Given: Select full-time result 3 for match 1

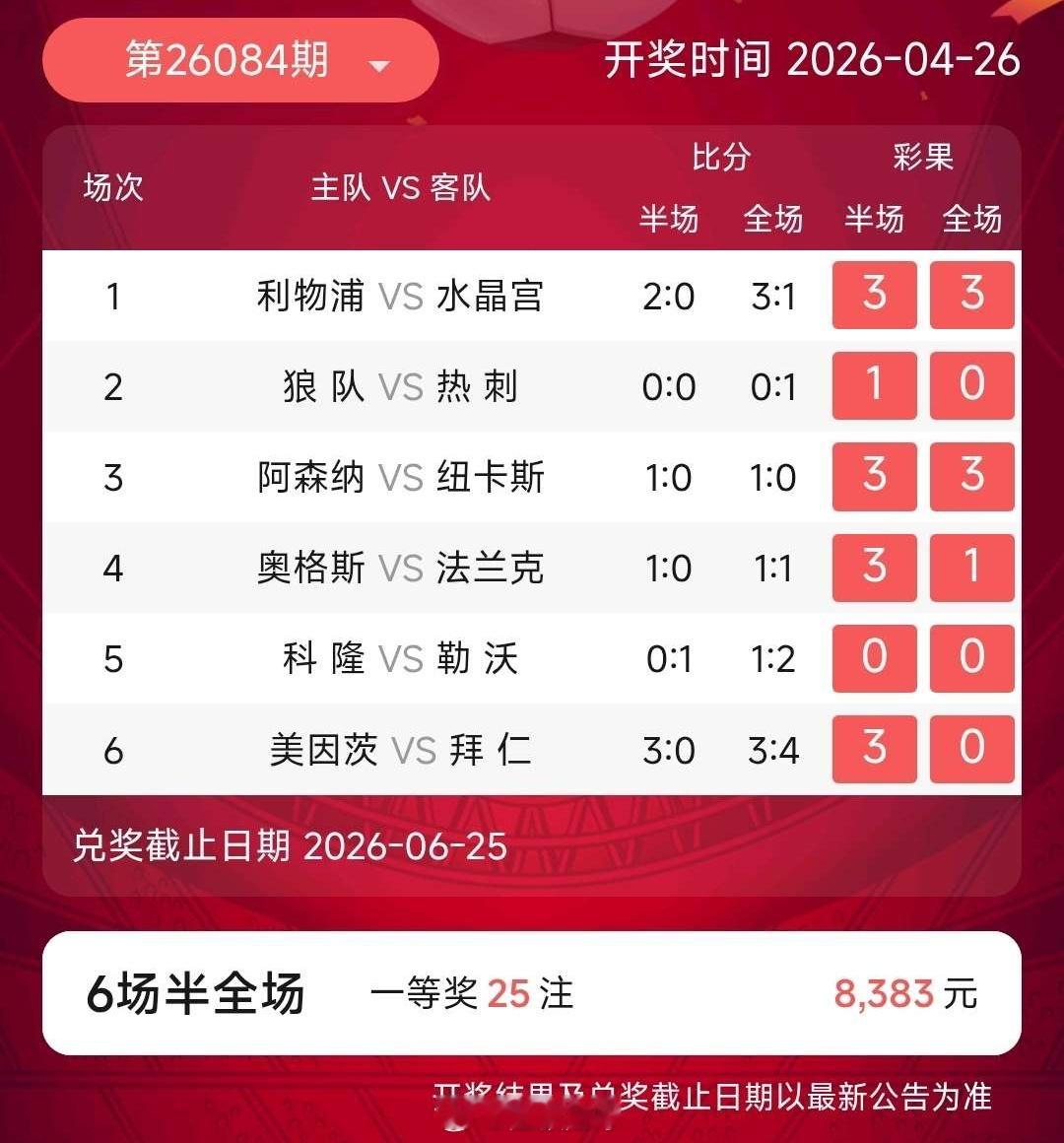Looking at the screenshot, I should 971,295.
